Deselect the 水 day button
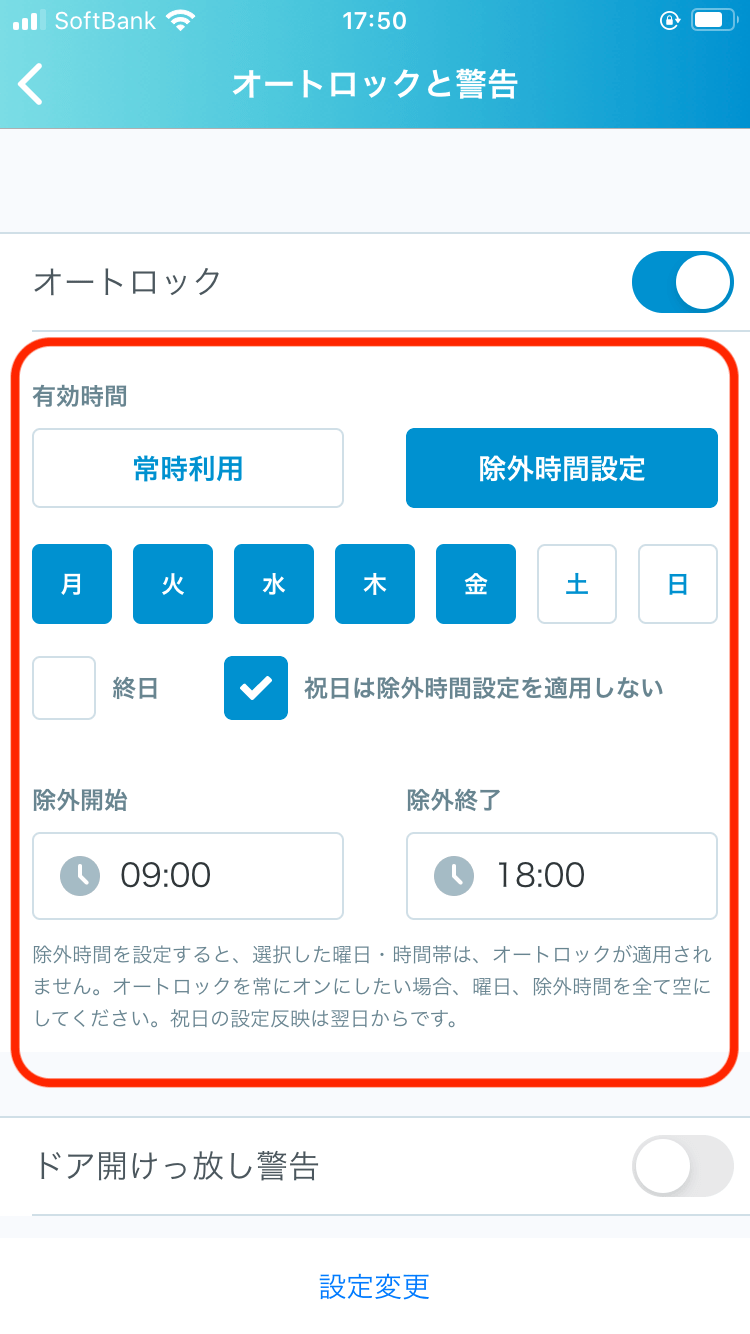This screenshot has height=1334, width=750. pos(274,584)
